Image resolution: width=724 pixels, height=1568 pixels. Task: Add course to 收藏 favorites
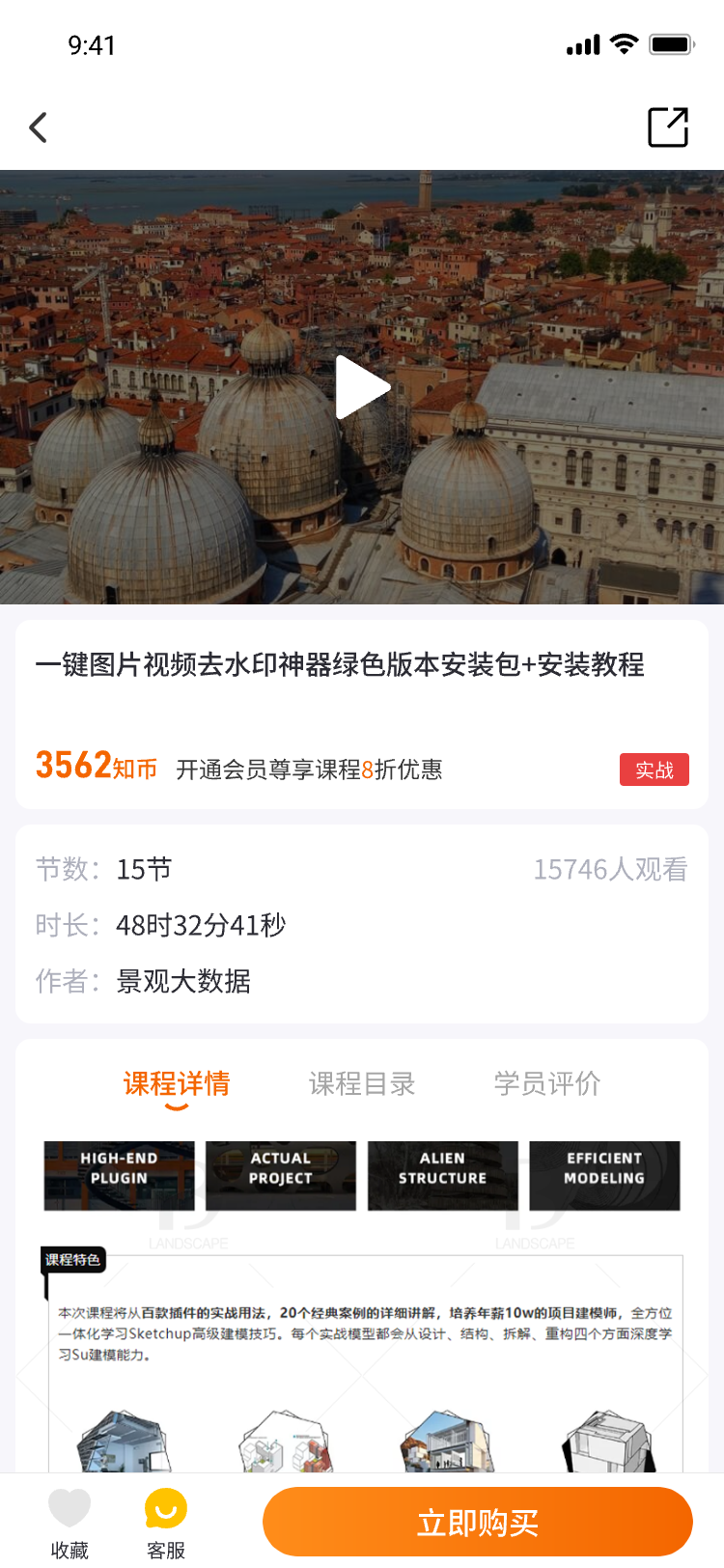(70, 1523)
